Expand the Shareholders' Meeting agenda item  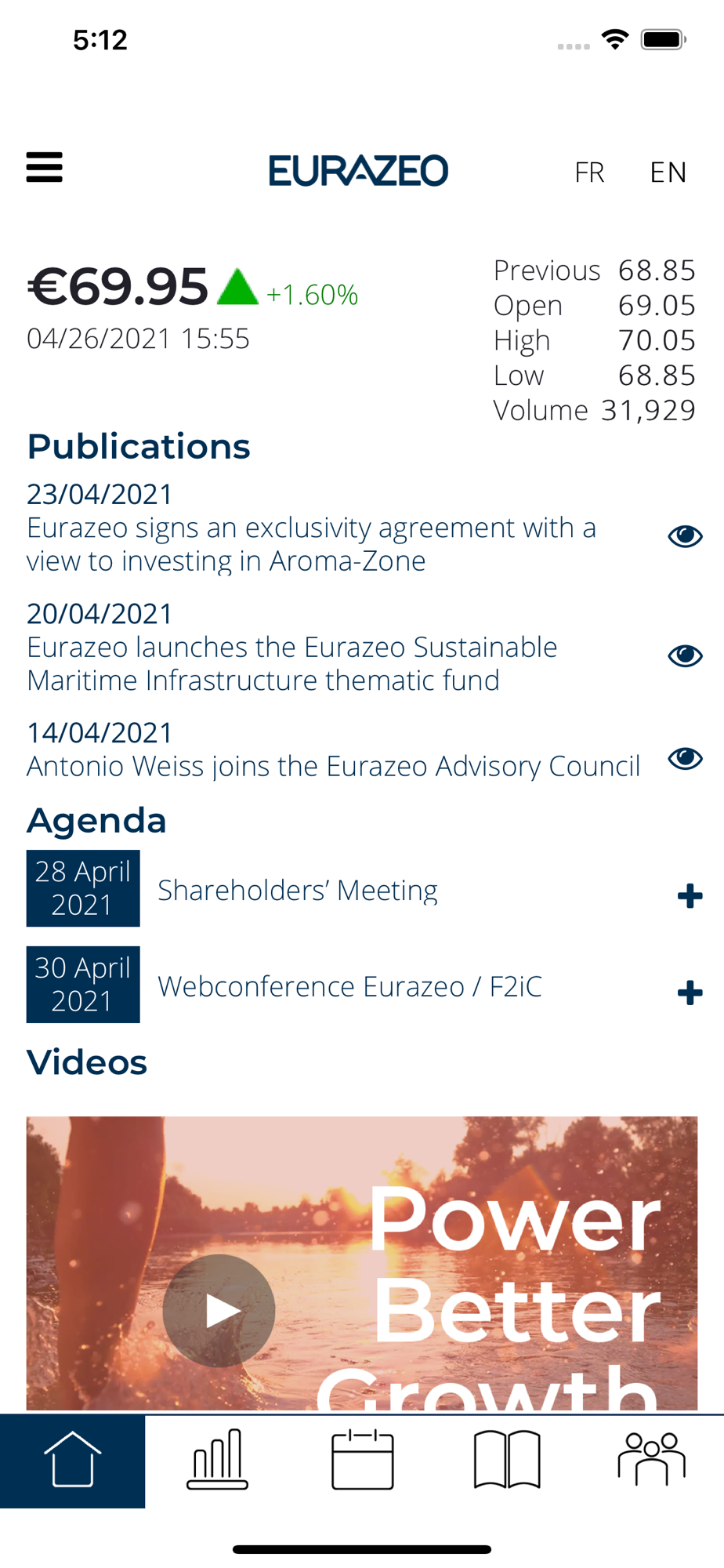690,896
